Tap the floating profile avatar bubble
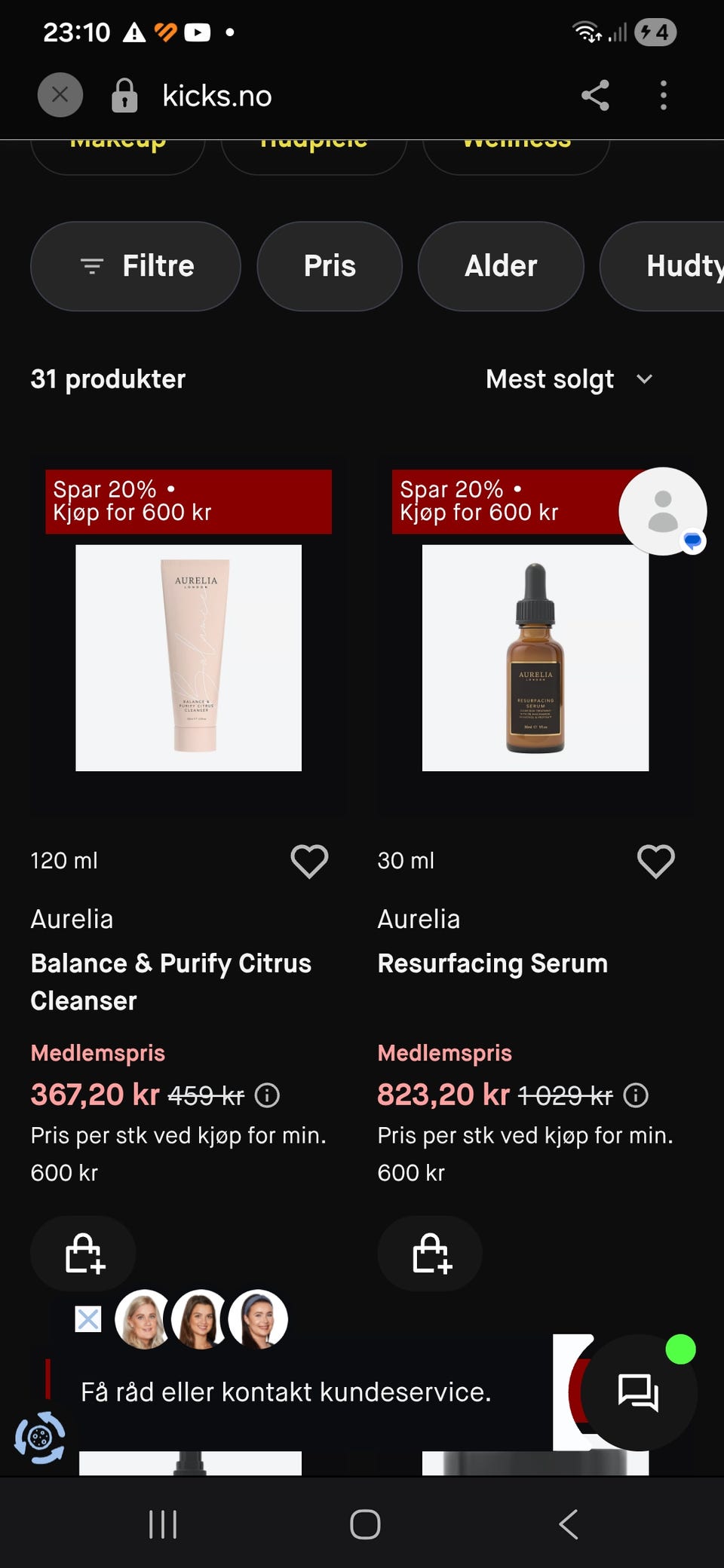This screenshot has height=1568, width=724. coord(663,511)
